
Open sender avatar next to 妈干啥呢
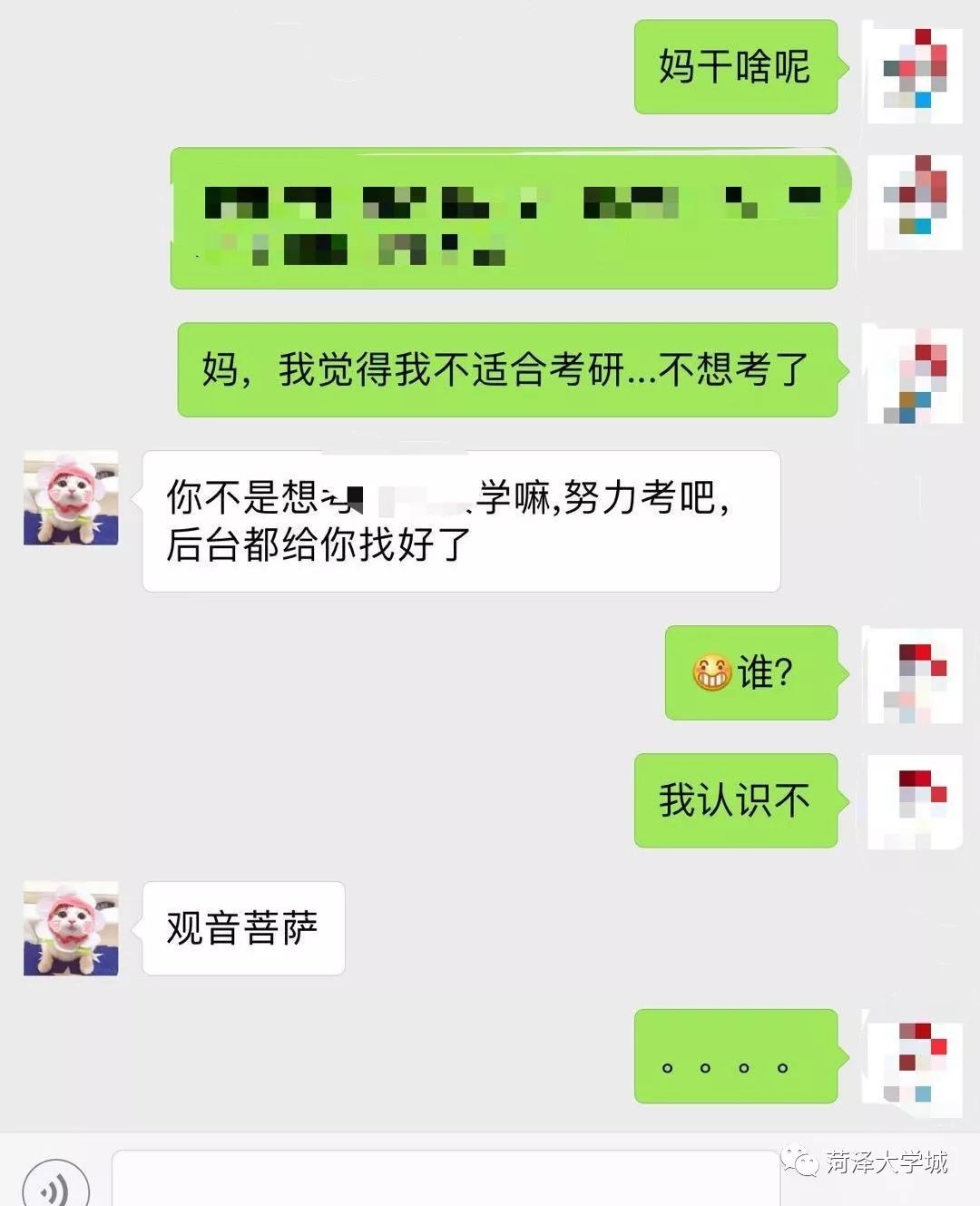tap(914, 71)
